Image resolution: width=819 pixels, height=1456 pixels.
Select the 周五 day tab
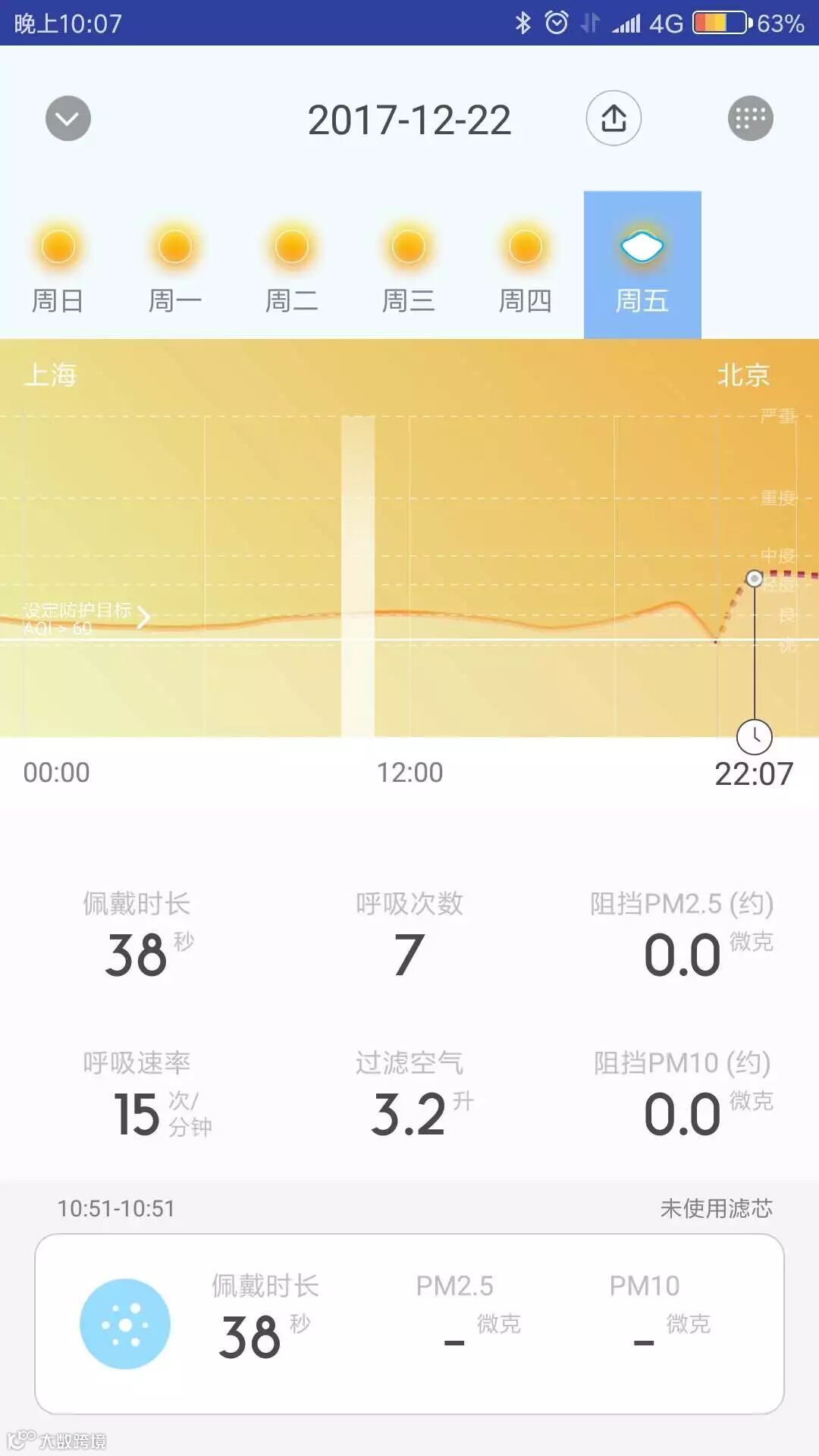(x=642, y=265)
